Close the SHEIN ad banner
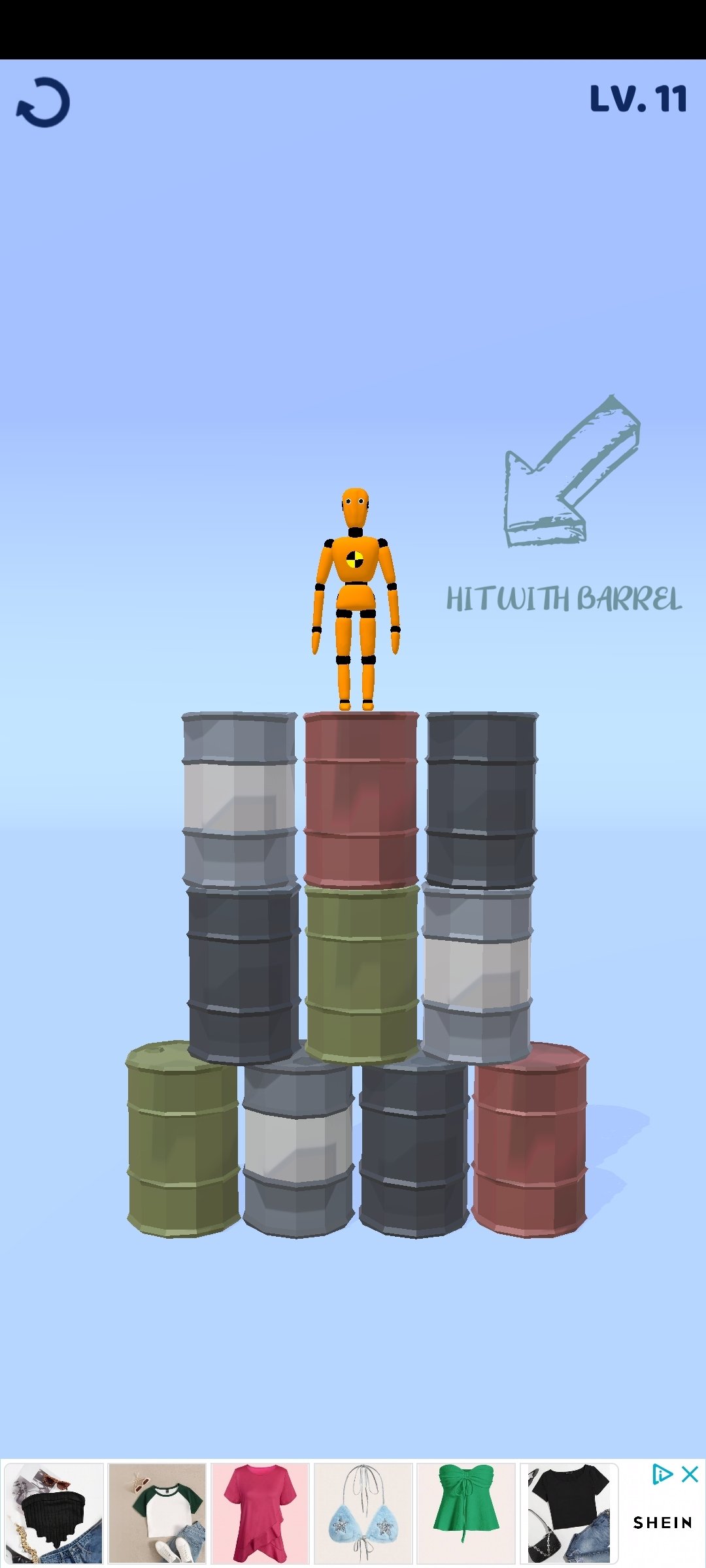Viewport: 706px width, 1568px height. click(690, 1475)
